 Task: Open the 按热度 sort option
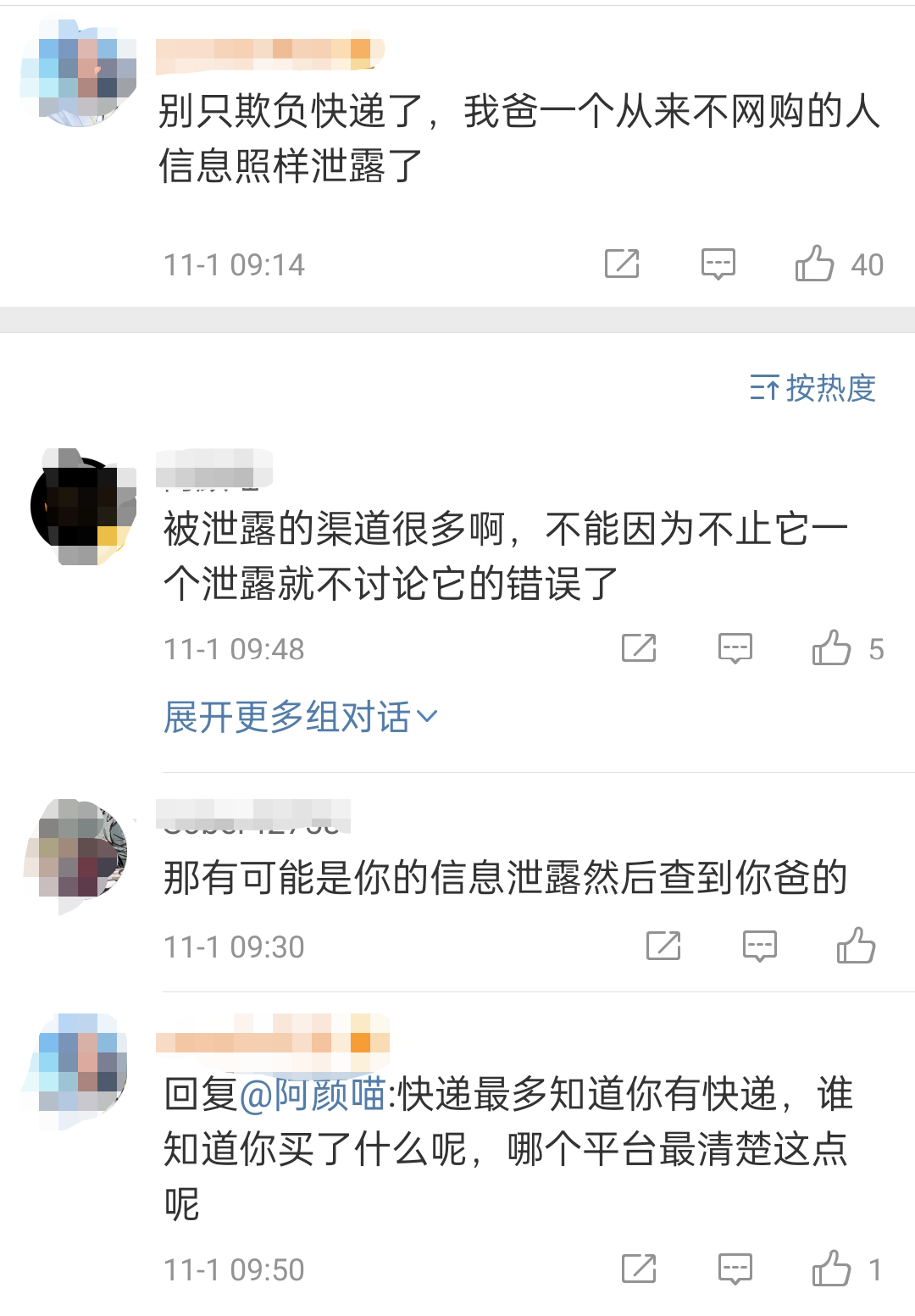click(x=812, y=388)
